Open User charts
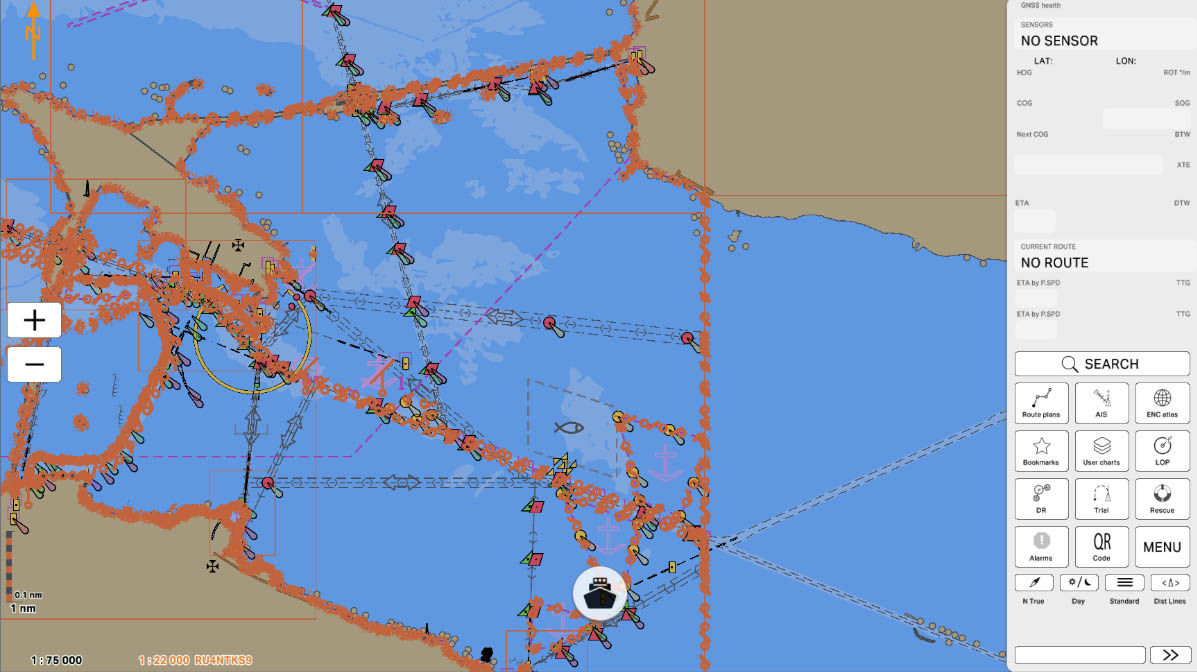Screen dimensions: 1197x672 tap(1101, 451)
